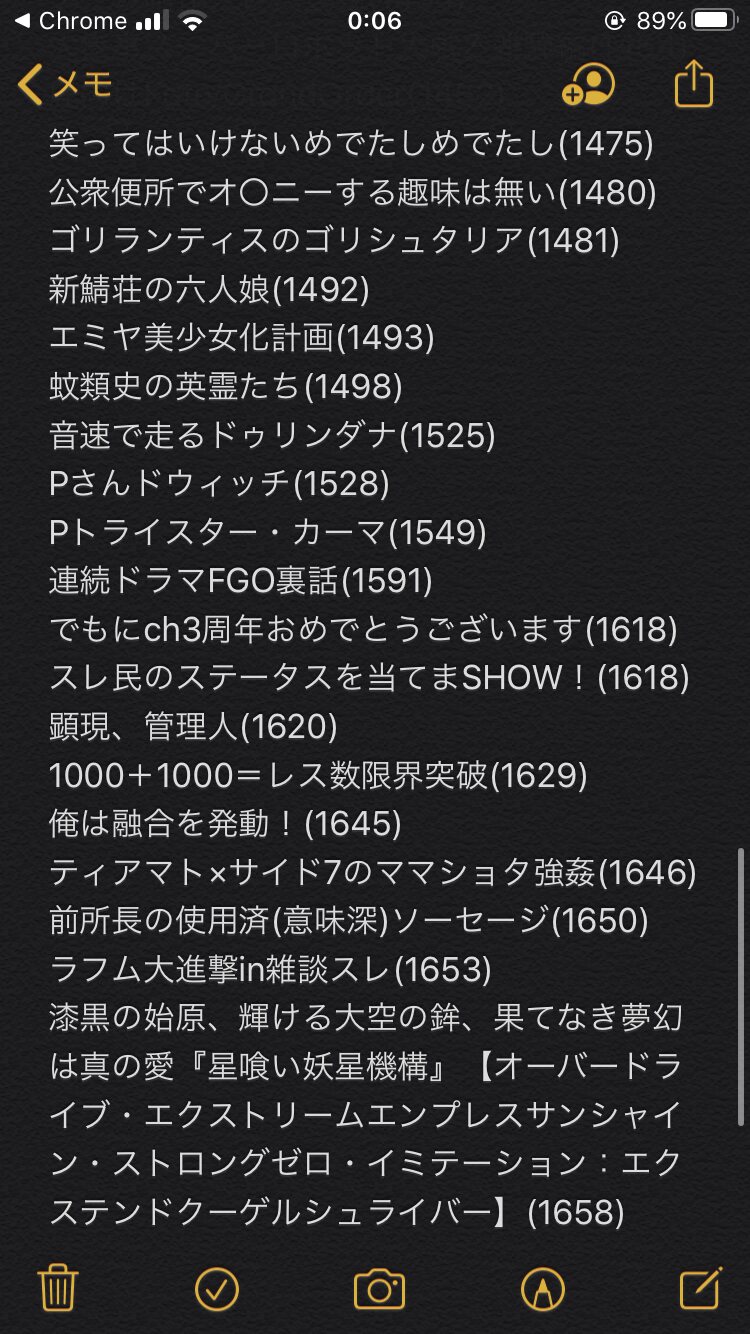
Task: Return to Chrome via status bar breadcrumb
Action: 70,21
